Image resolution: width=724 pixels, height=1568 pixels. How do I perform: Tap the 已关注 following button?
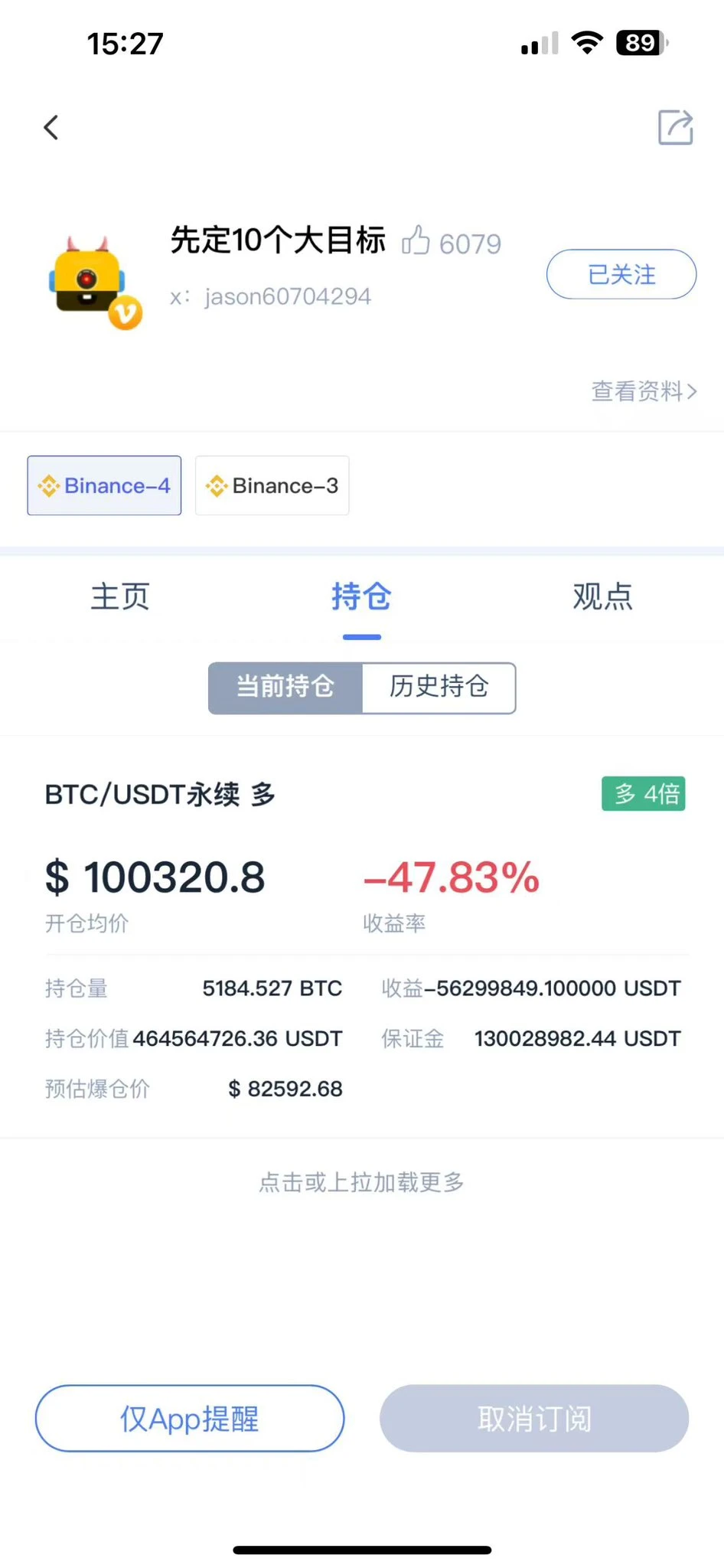[x=621, y=274]
